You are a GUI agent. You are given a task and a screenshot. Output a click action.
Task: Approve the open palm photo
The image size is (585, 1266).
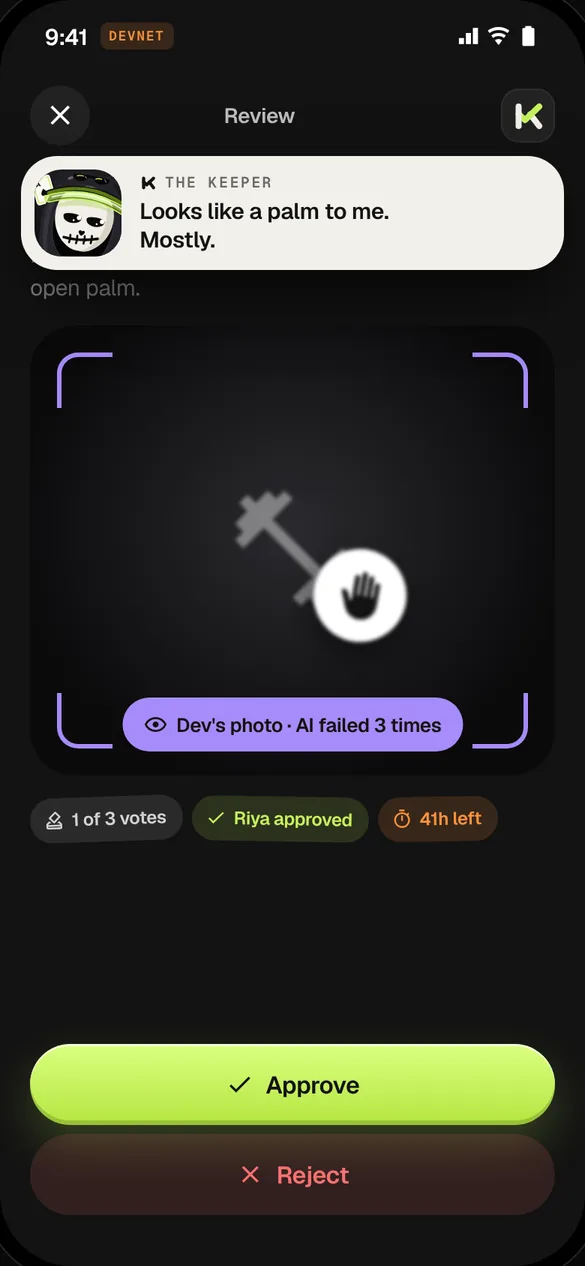tap(292, 1085)
